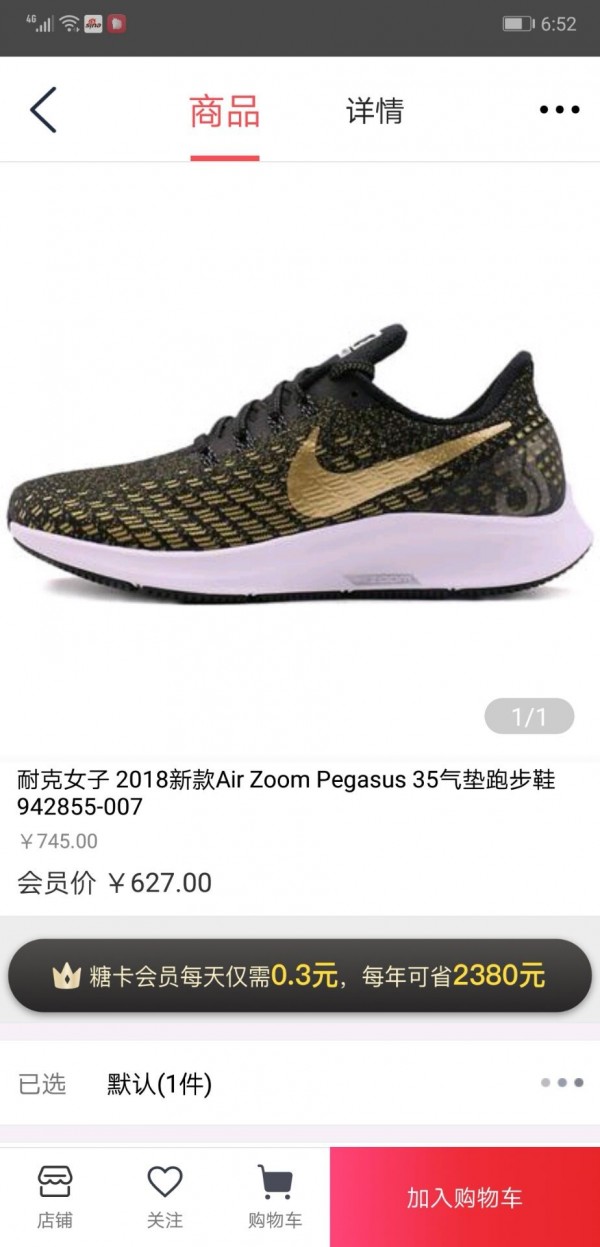Switch to the 详情 tab
The width and height of the screenshot is (600, 1247).
coord(375,111)
